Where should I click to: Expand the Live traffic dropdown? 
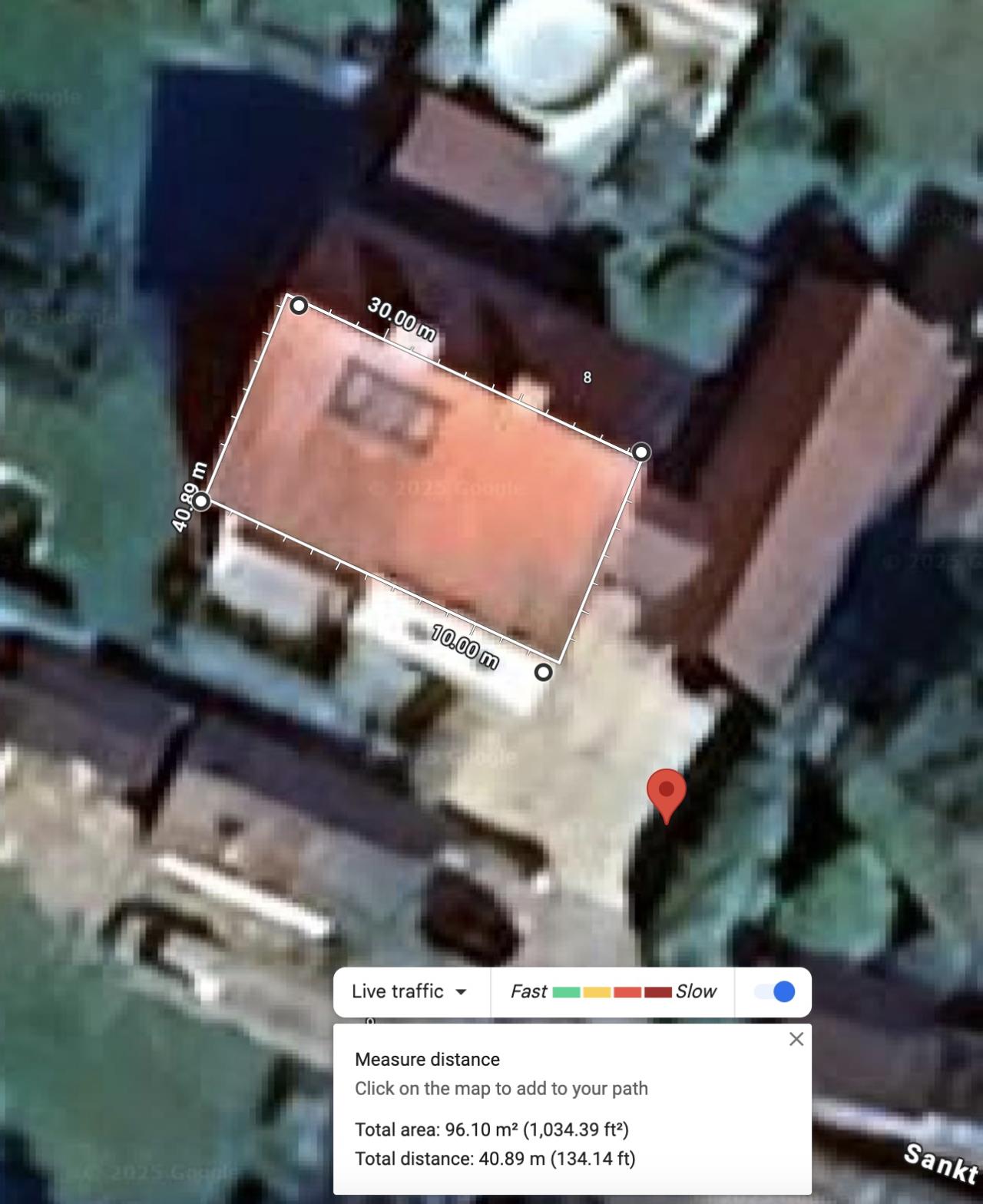(410, 991)
